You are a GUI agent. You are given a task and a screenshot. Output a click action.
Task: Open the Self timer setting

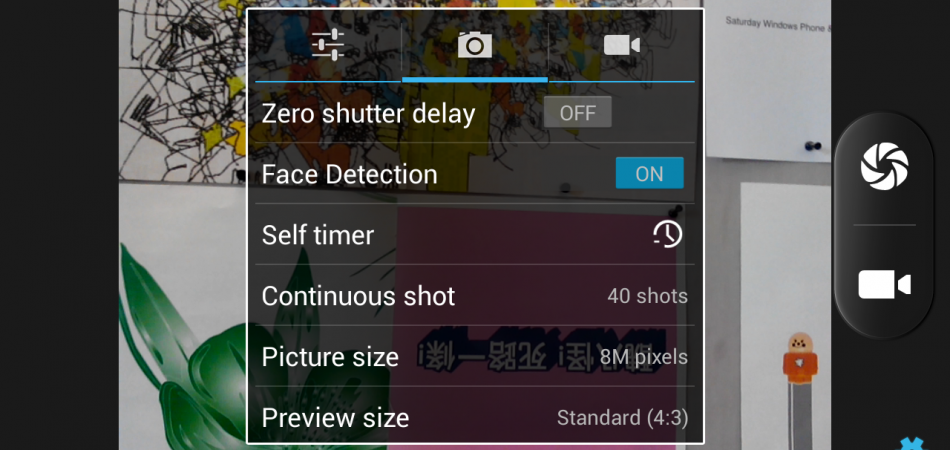[x=474, y=235]
